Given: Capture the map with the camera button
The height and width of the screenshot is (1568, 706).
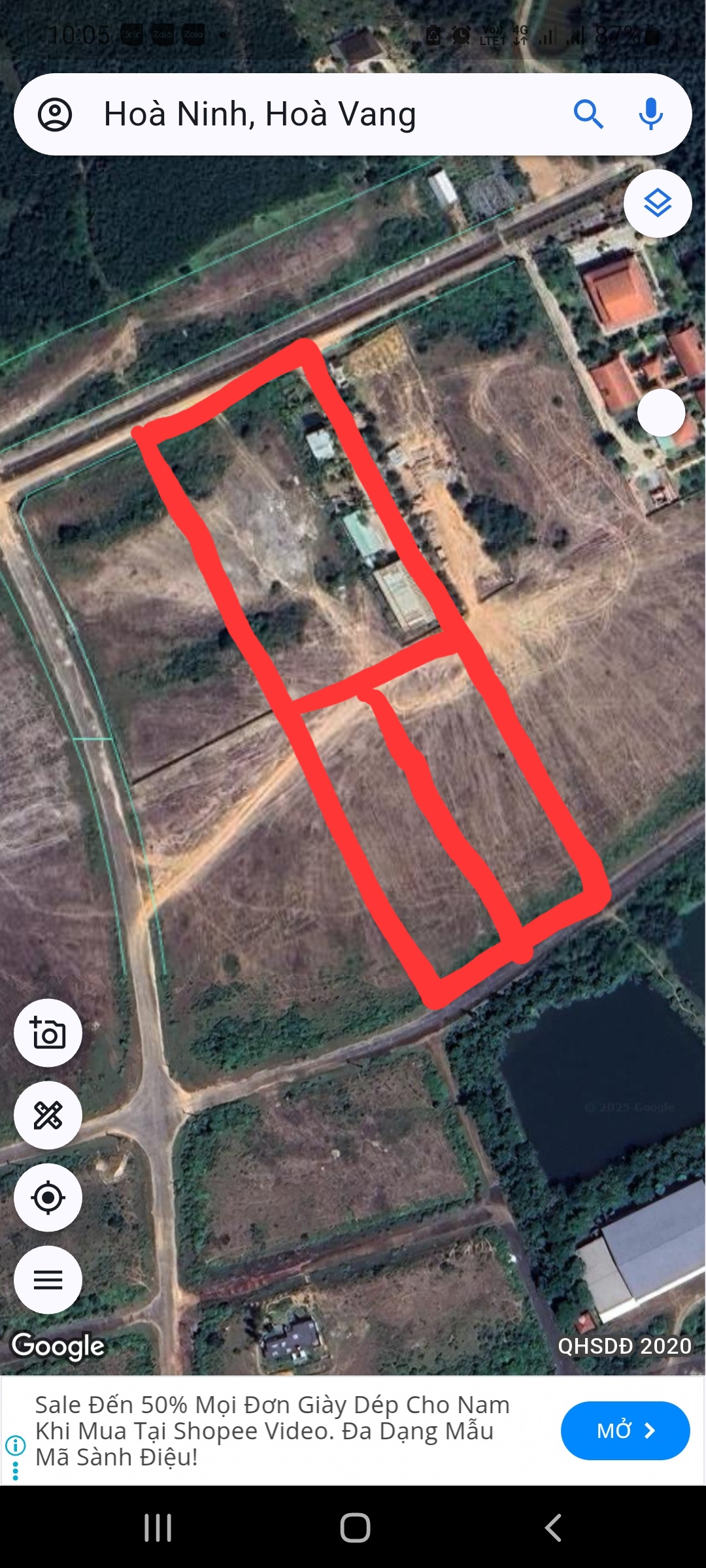Looking at the screenshot, I should tap(48, 1034).
